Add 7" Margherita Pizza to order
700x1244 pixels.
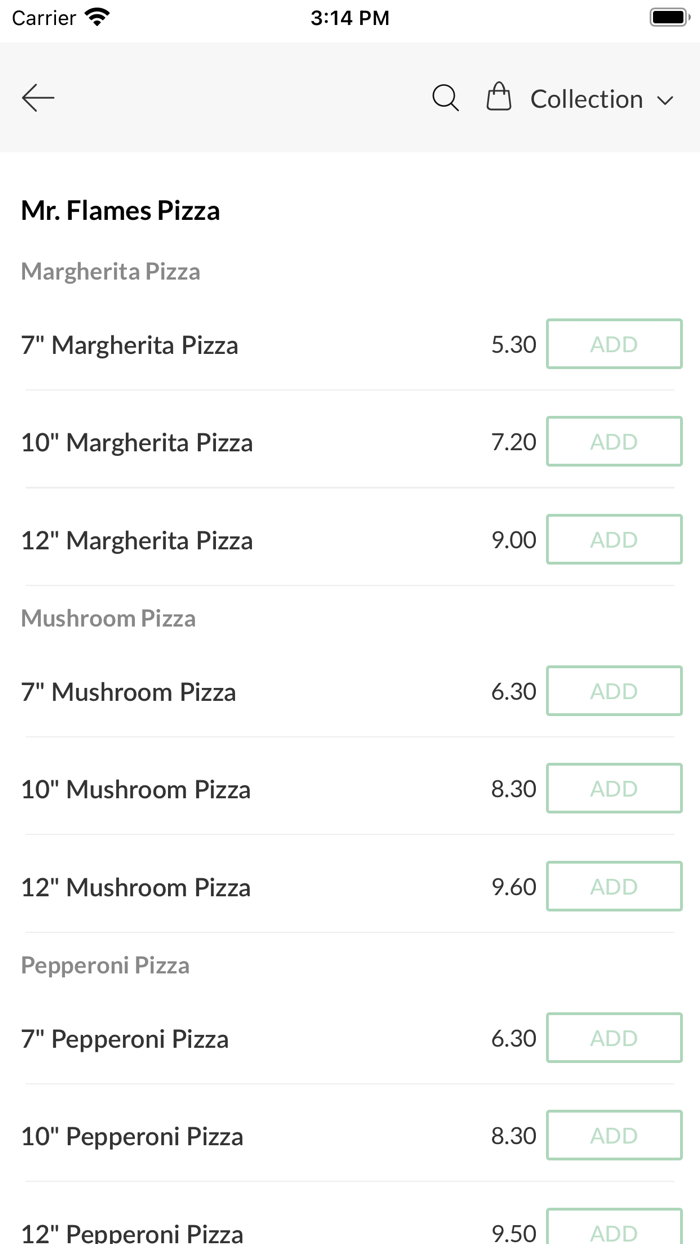[614, 344]
